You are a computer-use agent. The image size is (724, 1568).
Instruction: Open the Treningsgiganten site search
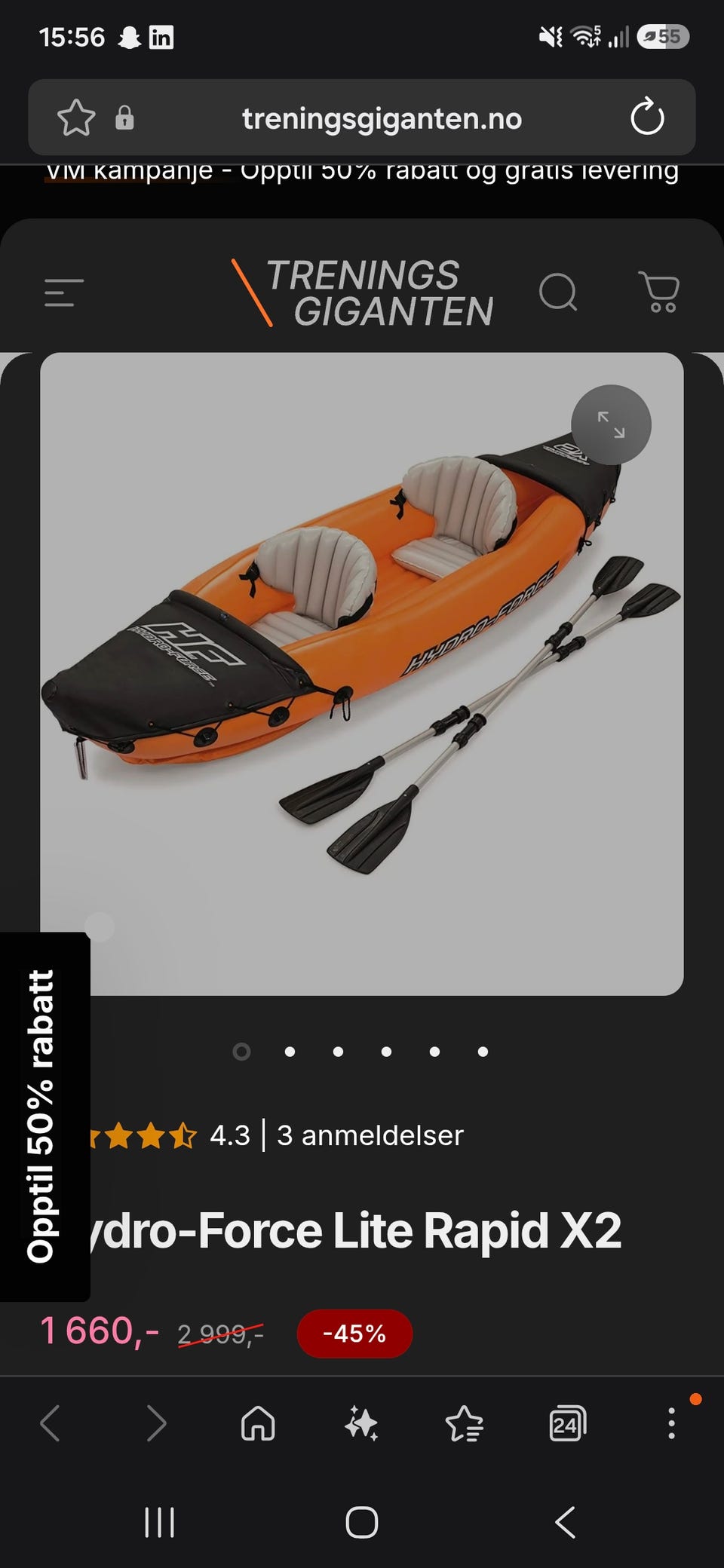pos(558,292)
